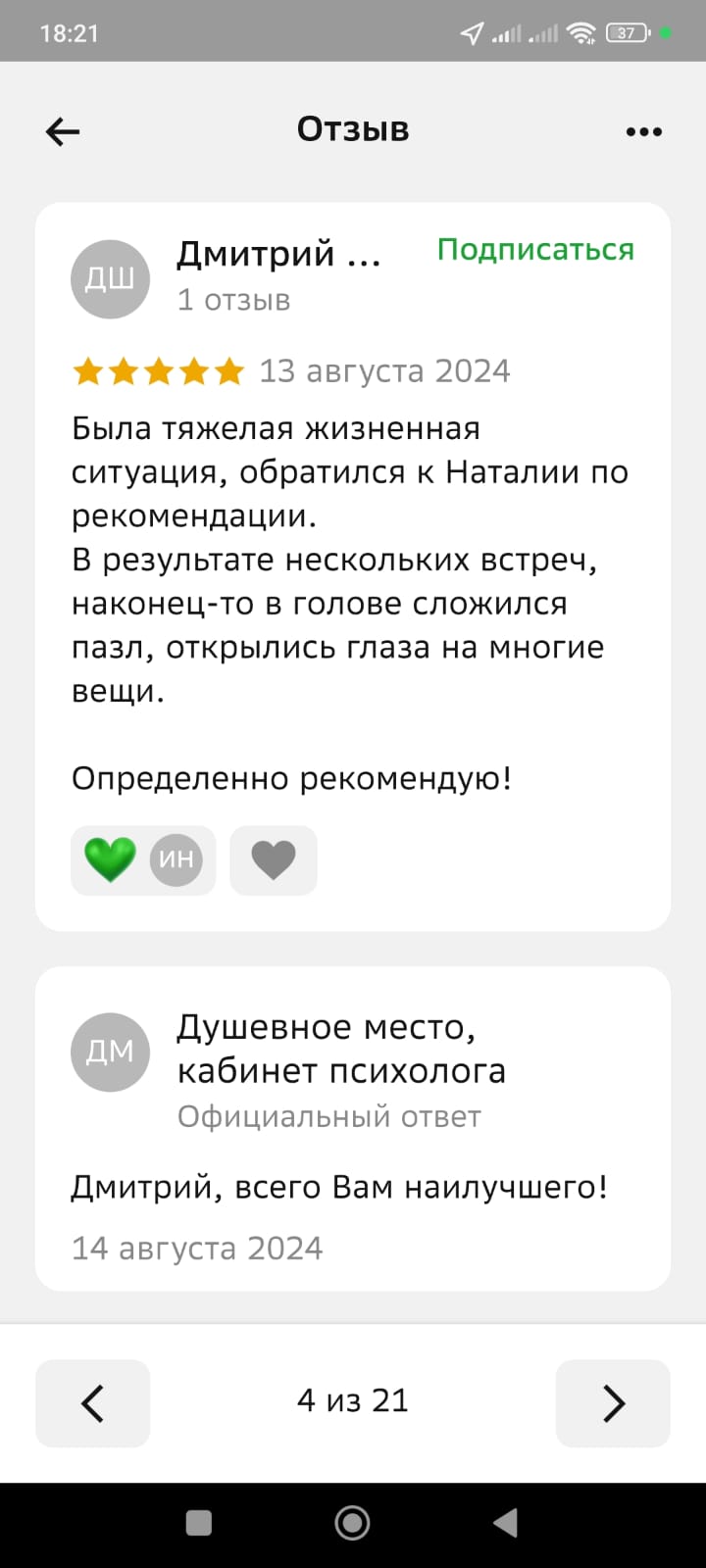
Task: Tap the system home button
Action: tap(352, 1522)
